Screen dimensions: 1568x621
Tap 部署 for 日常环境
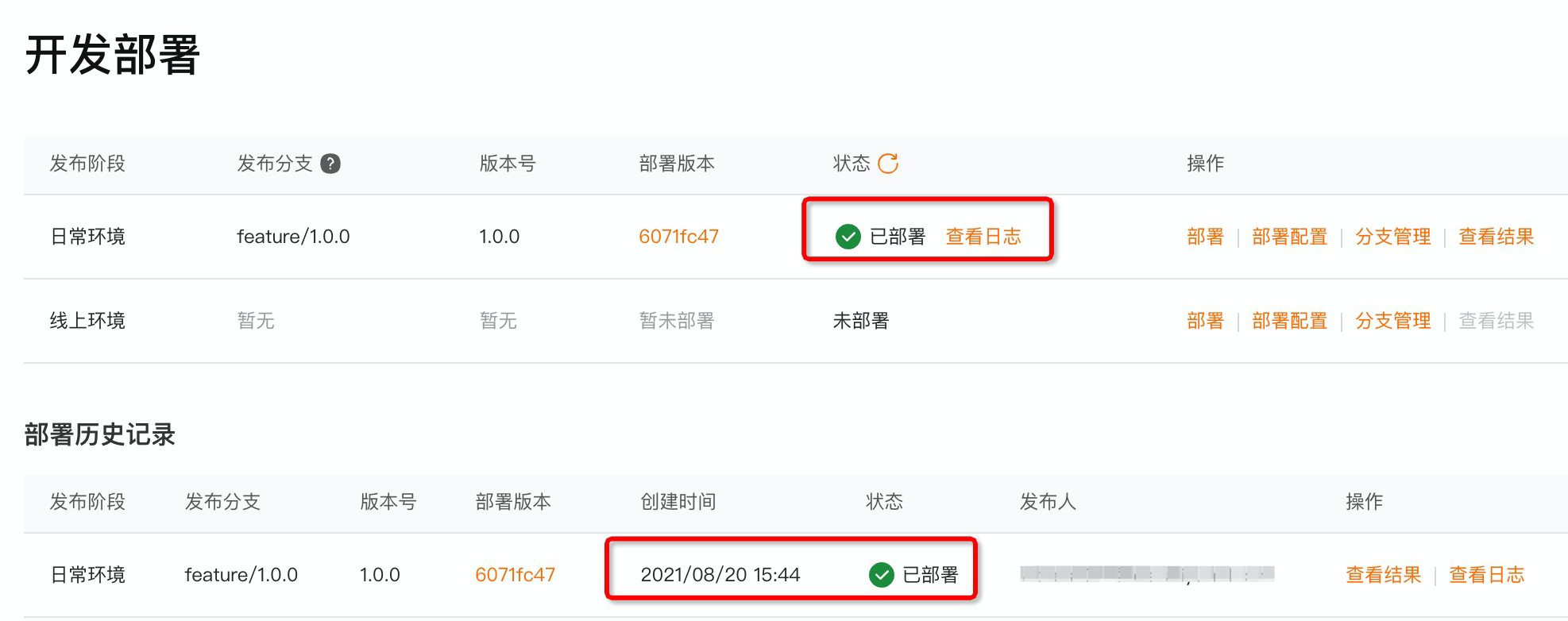pos(1205,237)
